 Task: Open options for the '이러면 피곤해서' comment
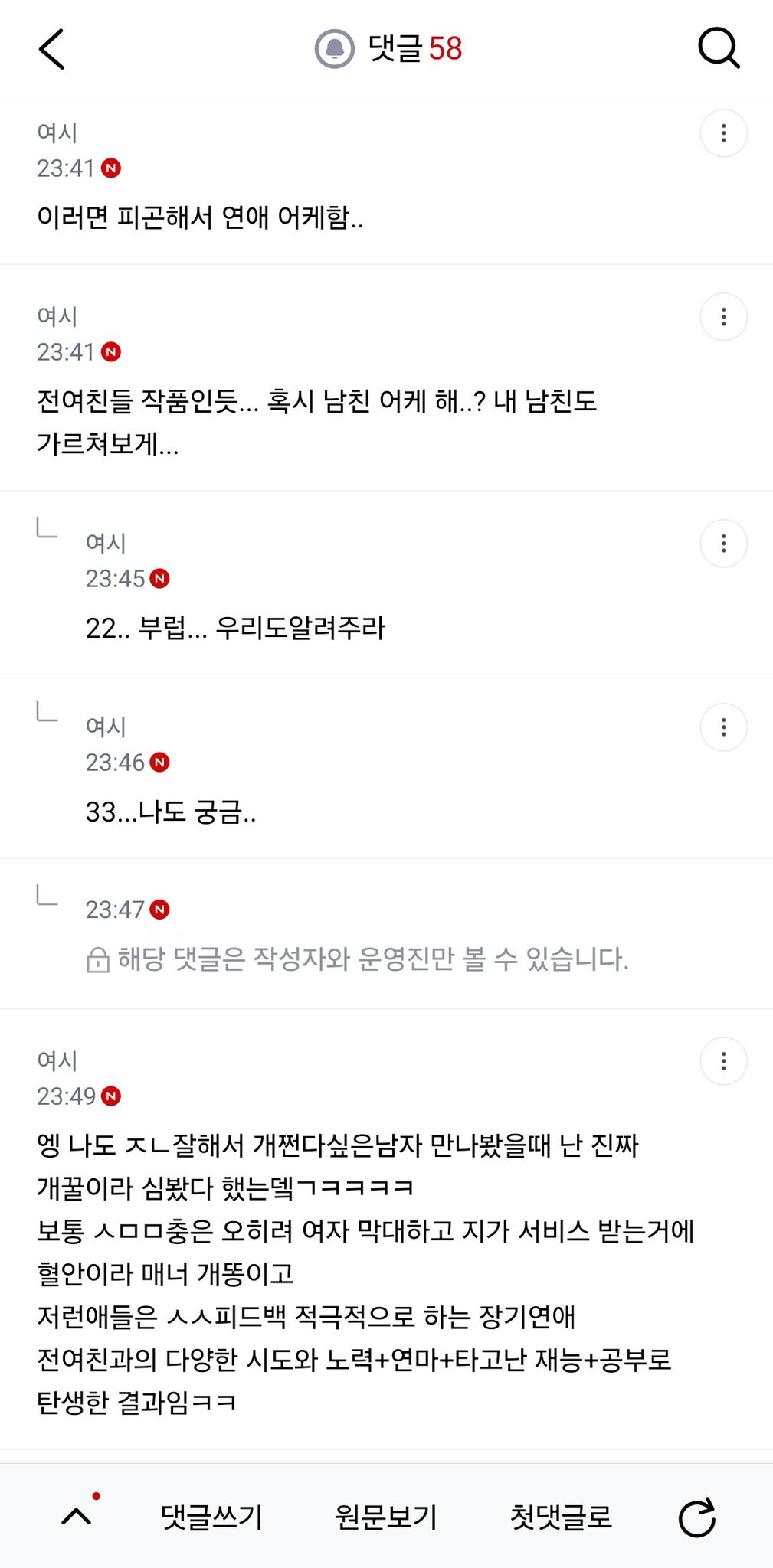[723, 133]
